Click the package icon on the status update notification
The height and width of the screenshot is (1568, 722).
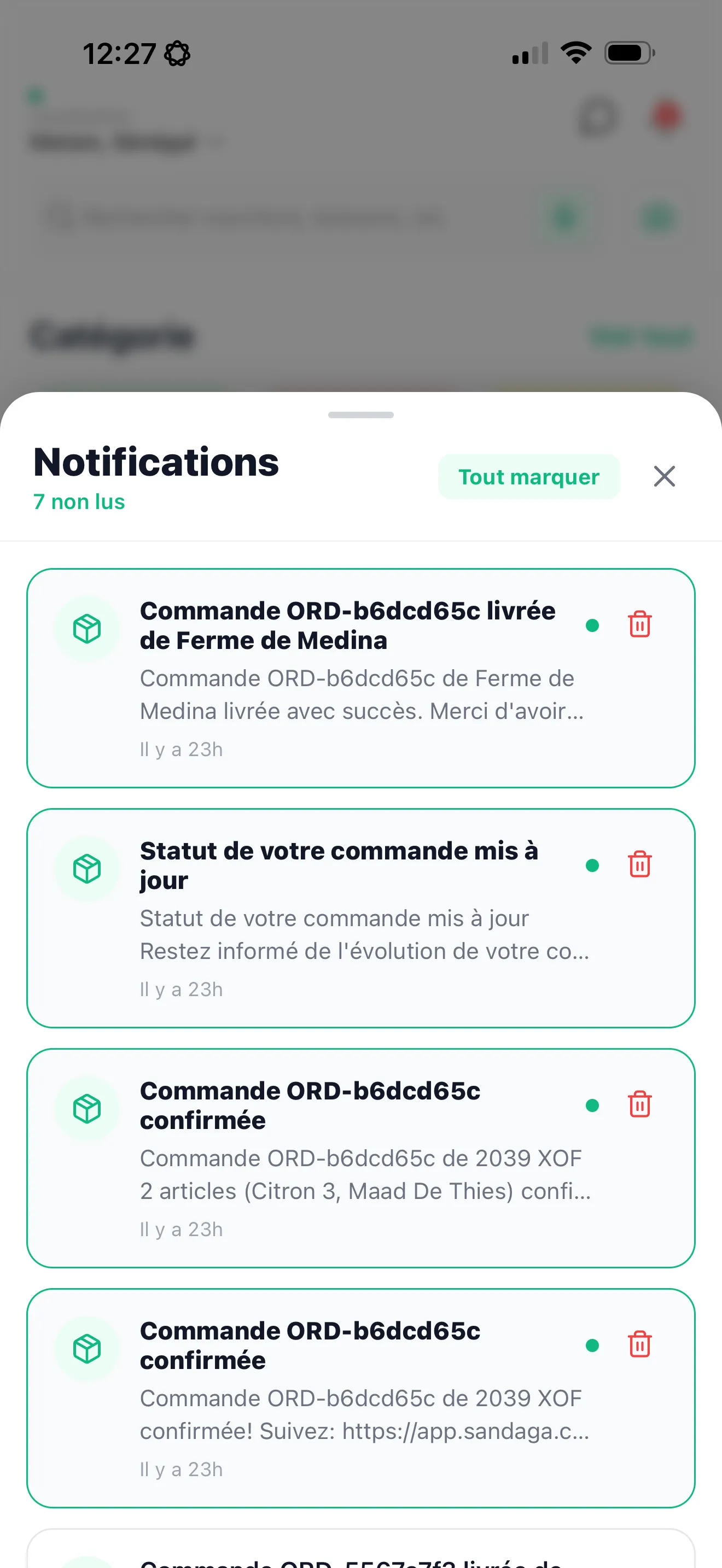87,869
